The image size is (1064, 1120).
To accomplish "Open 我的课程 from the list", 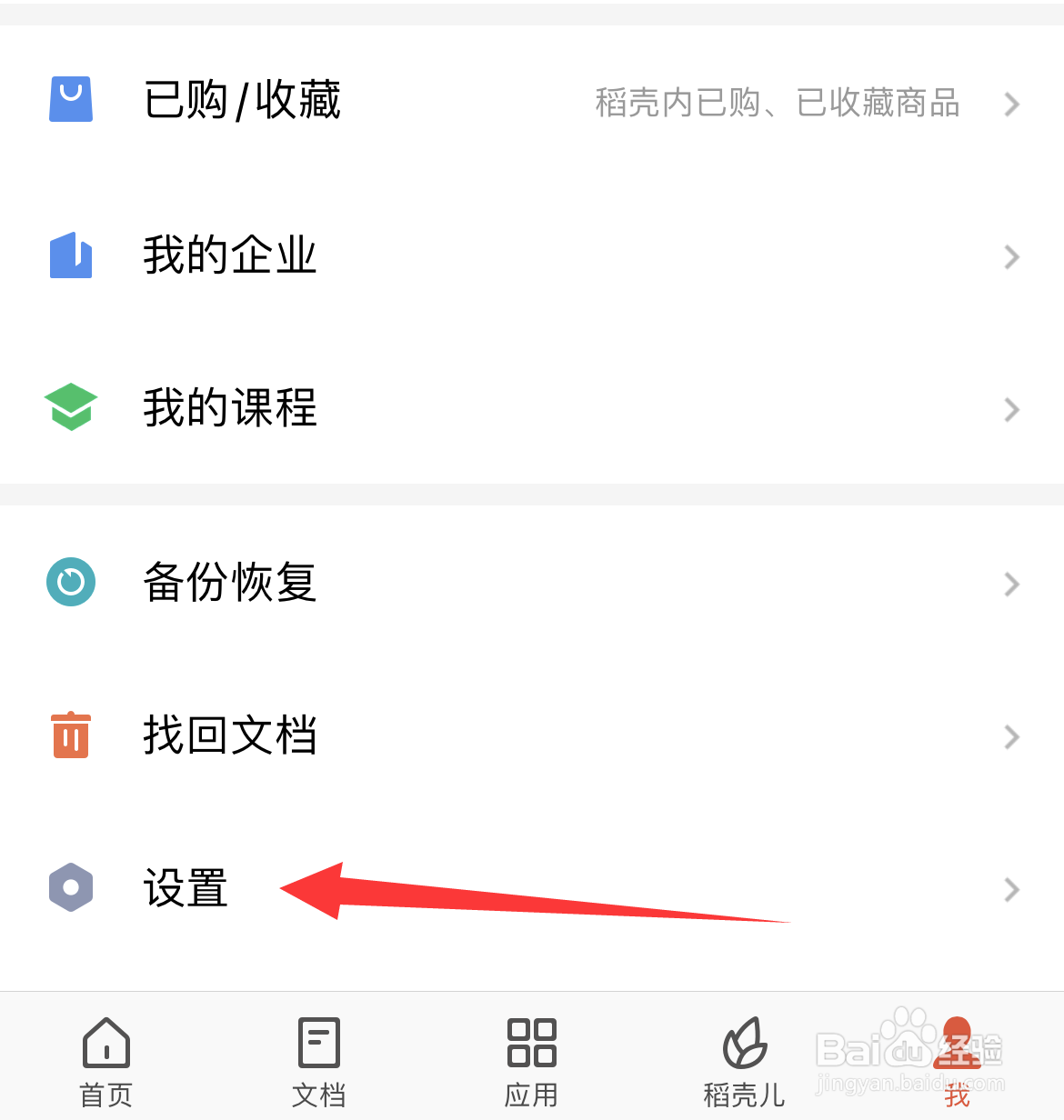I will pos(229,409).
